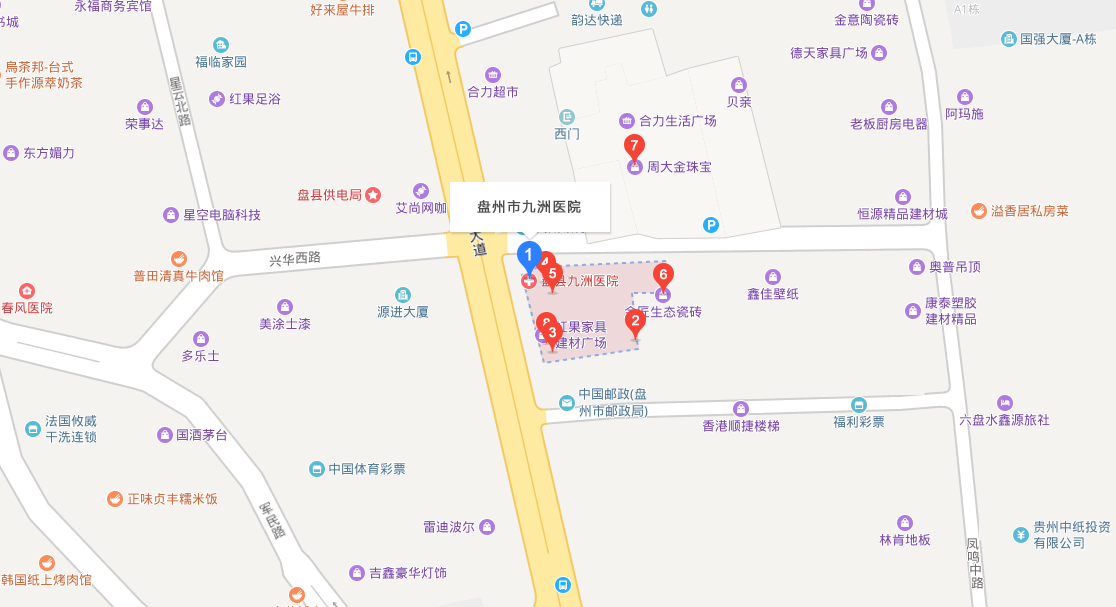Viewport: 1116px width, 607px height.
Task: Select red marker number 2
Action: pyautogui.click(x=634, y=321)
